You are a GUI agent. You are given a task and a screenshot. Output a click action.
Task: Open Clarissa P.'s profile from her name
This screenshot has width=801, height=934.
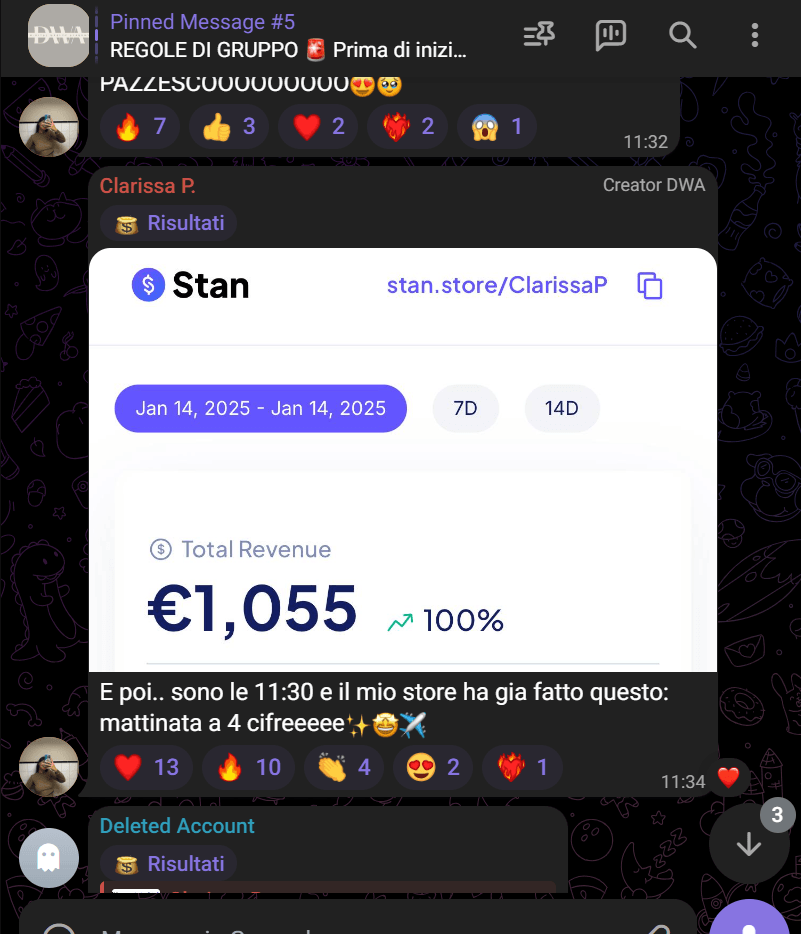147,187
